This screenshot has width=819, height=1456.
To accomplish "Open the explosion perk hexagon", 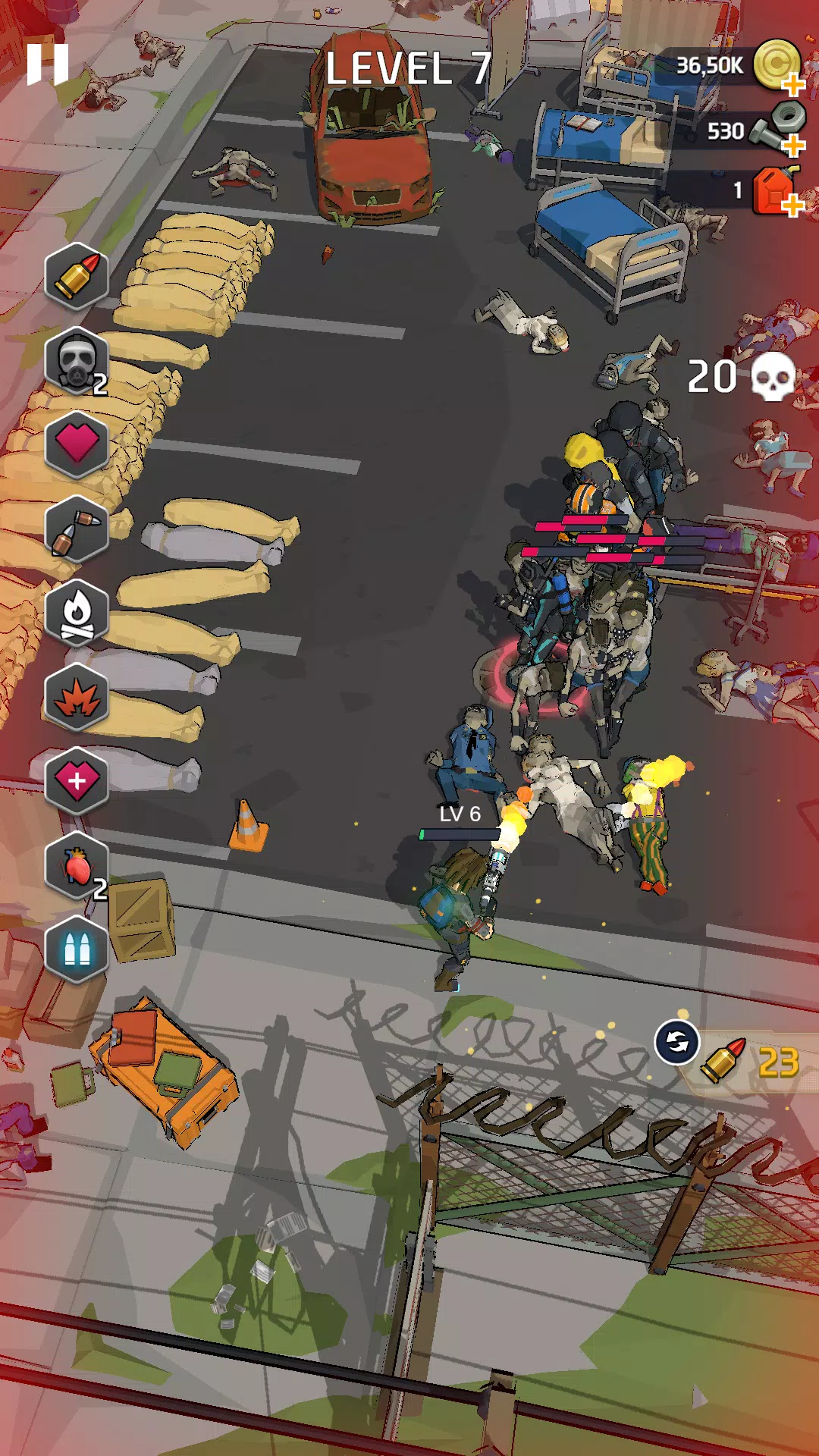I will pyautogui.click(x=77, y=697).
